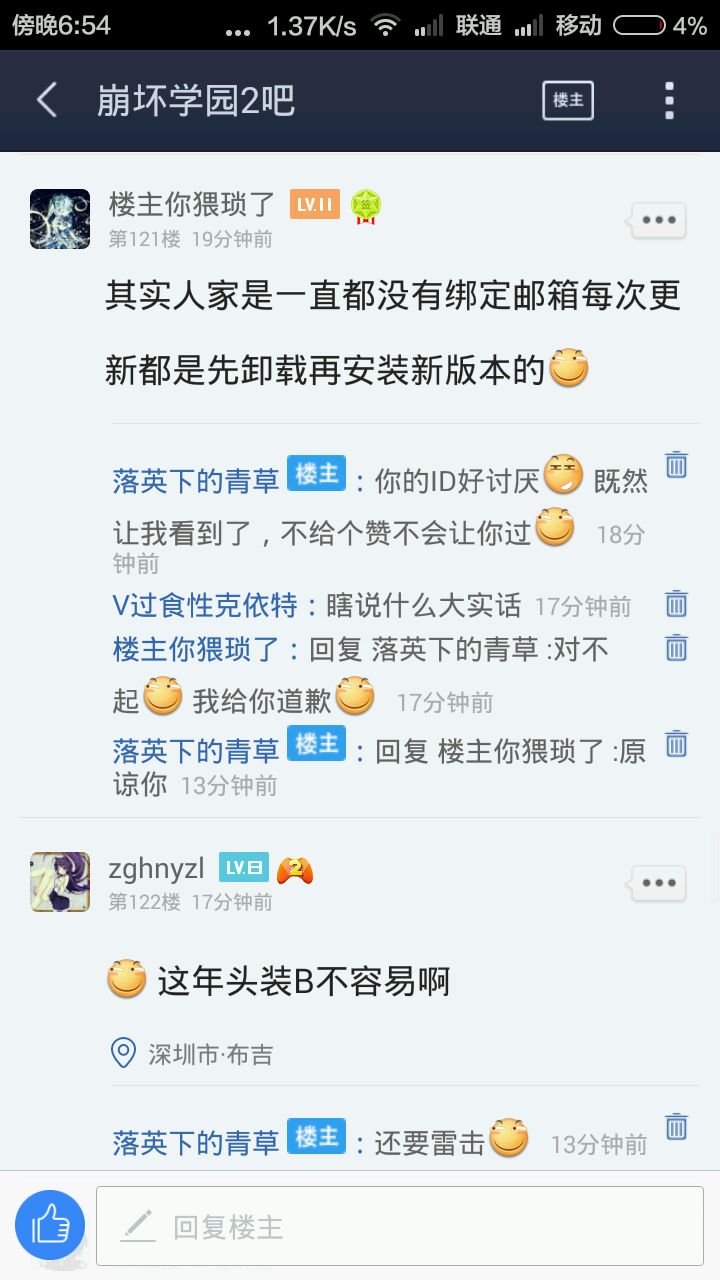View profile of V过食性克依特
This screenshot has height=1280, width=720.
pyautogui.click(x=205, y=605)
